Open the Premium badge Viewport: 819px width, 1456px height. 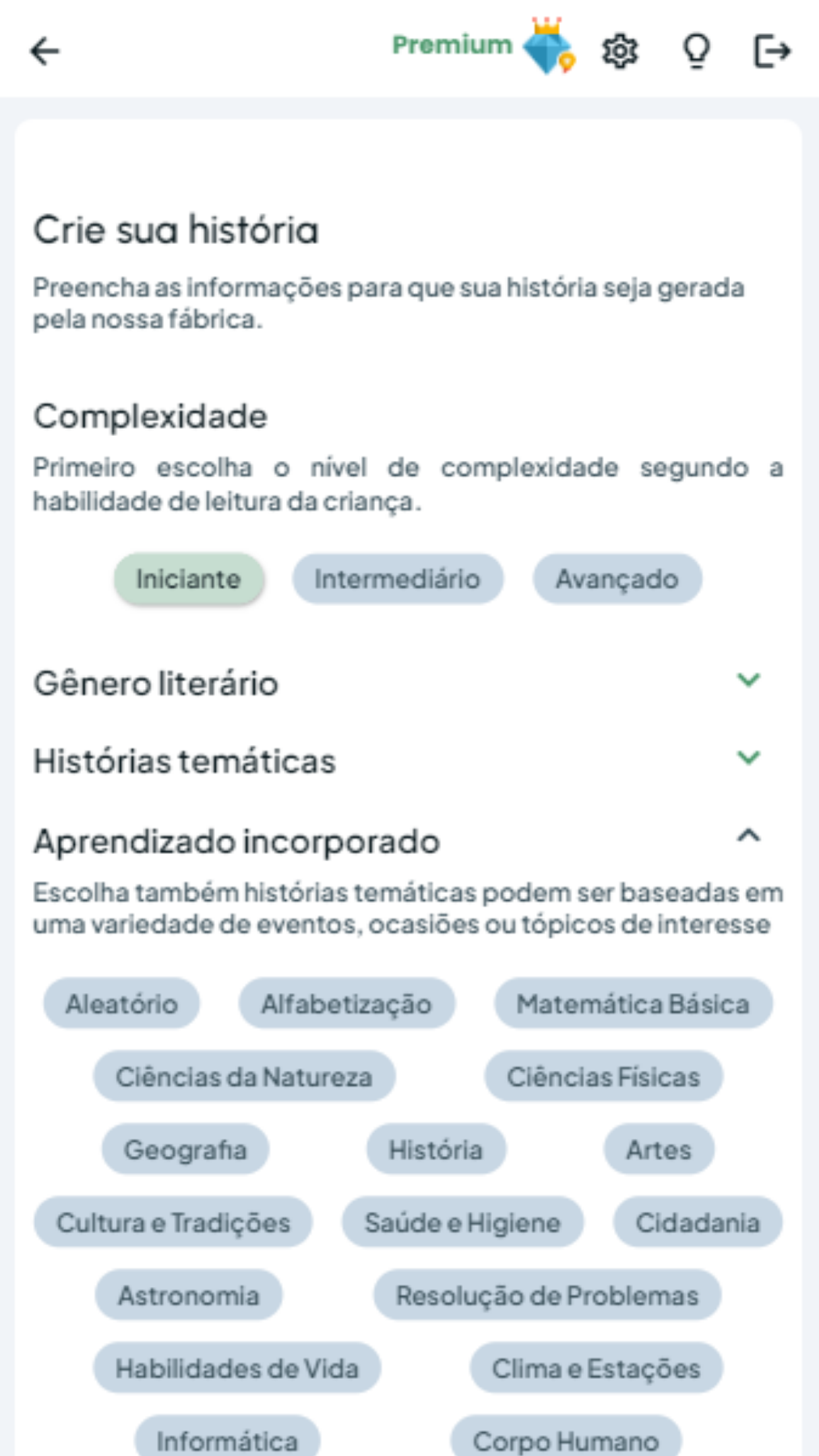(483, 46)
